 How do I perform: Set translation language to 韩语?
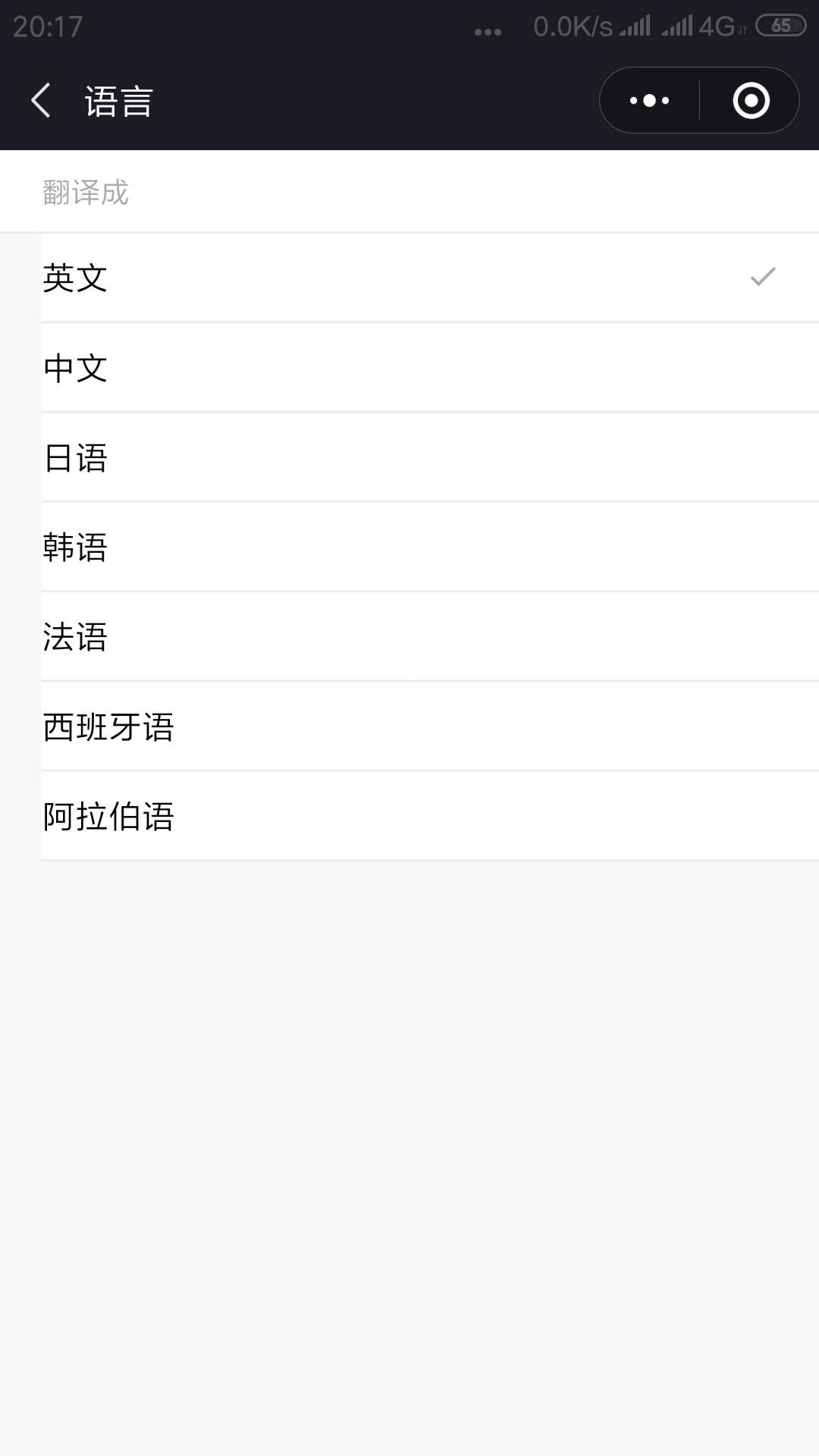[x=430, y=547]
